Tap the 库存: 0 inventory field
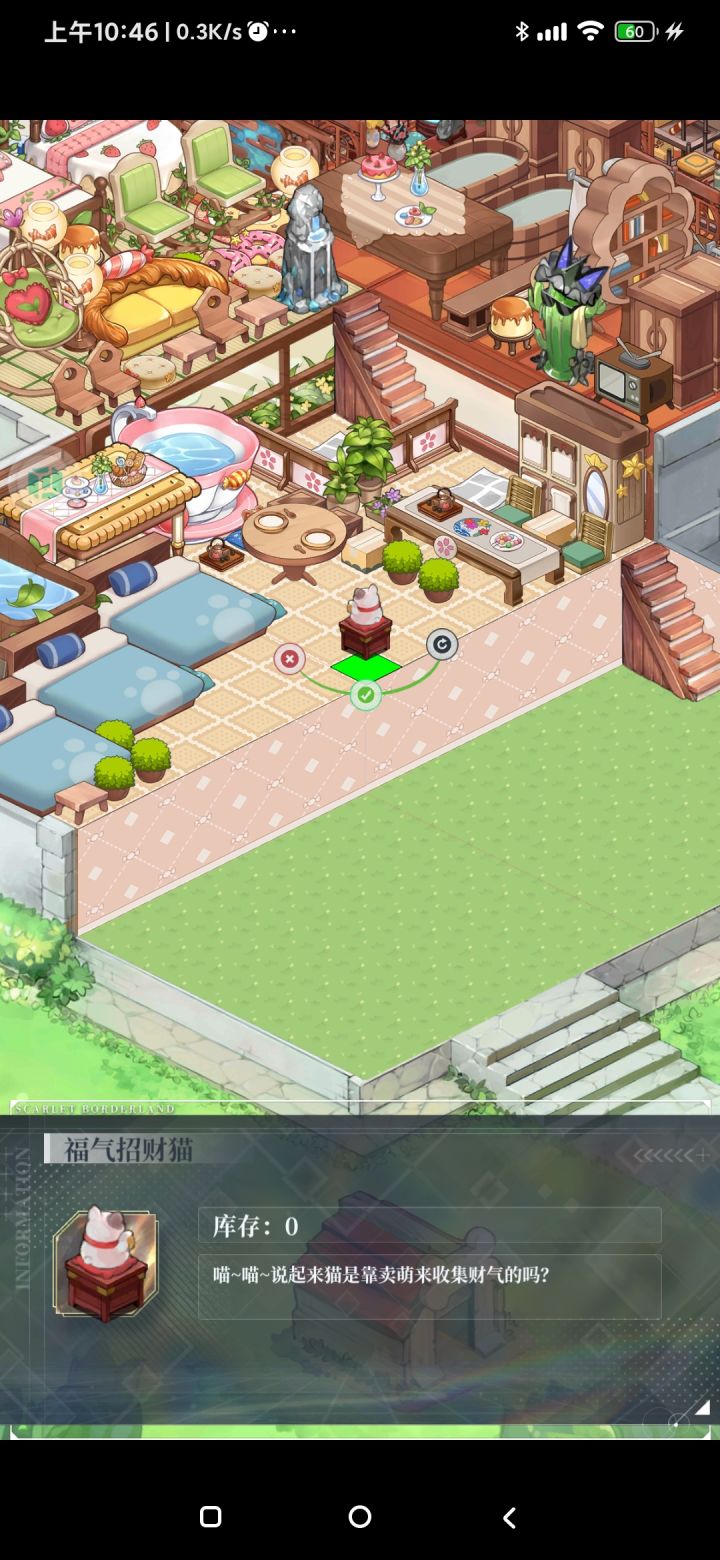 (430, 1225)
